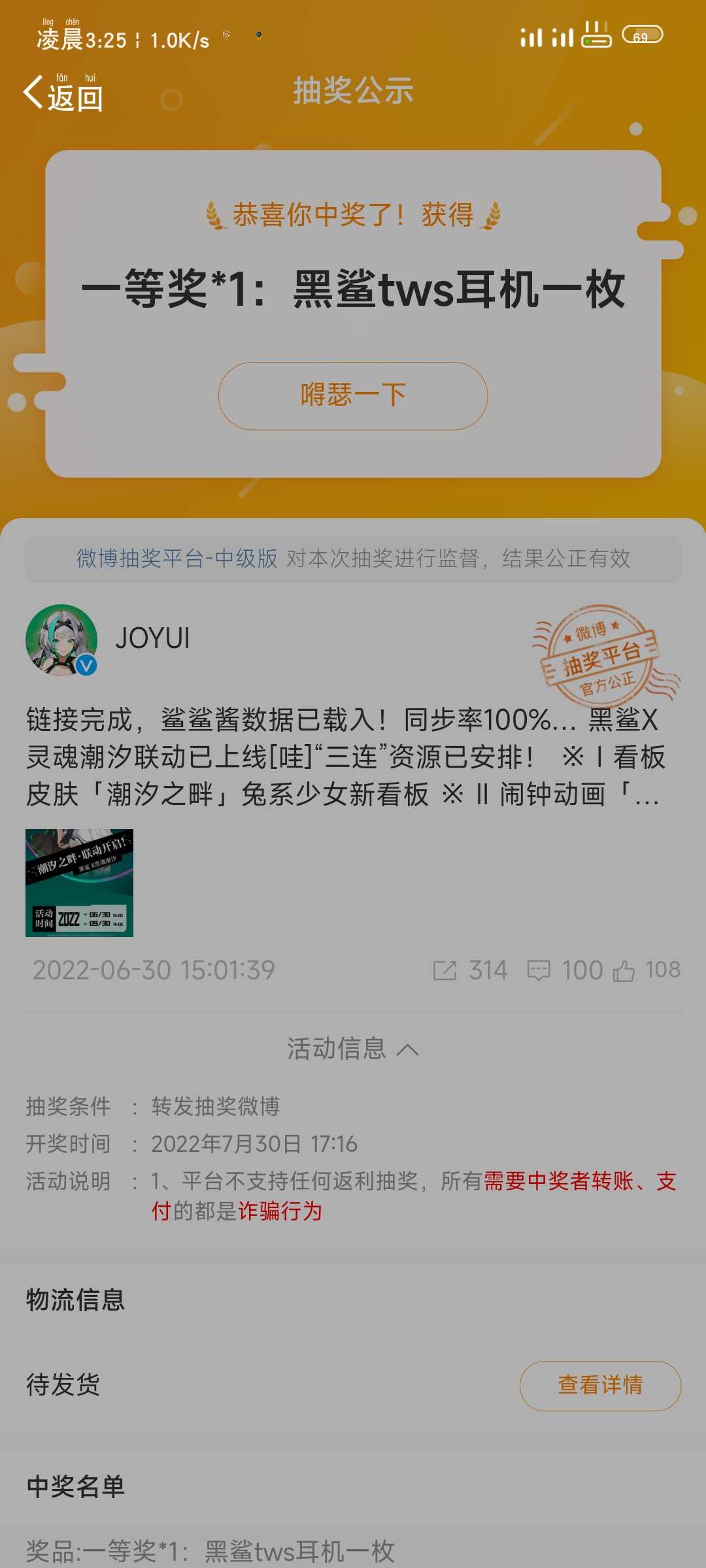Open the 潮汐之畔 post image
Image resolution: width=706 pixels, height=1568 pixels.
[79, 883]
